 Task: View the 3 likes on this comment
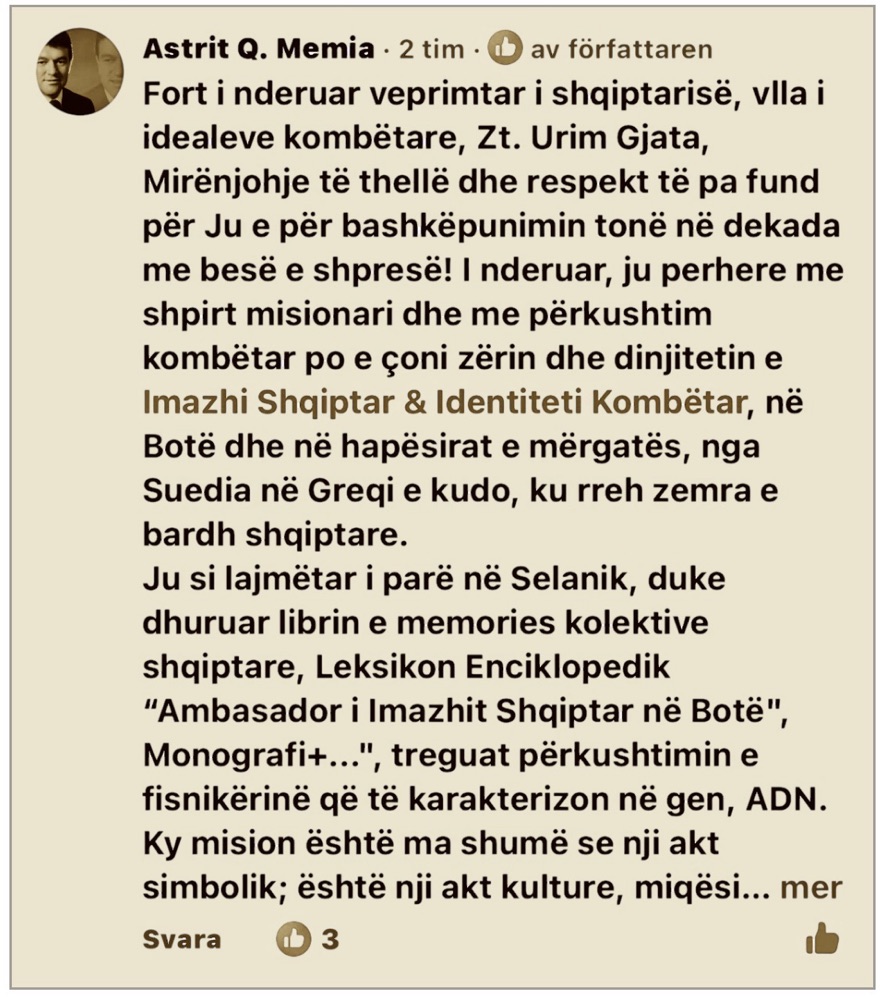pyautogui.click(x=309, y=940)
